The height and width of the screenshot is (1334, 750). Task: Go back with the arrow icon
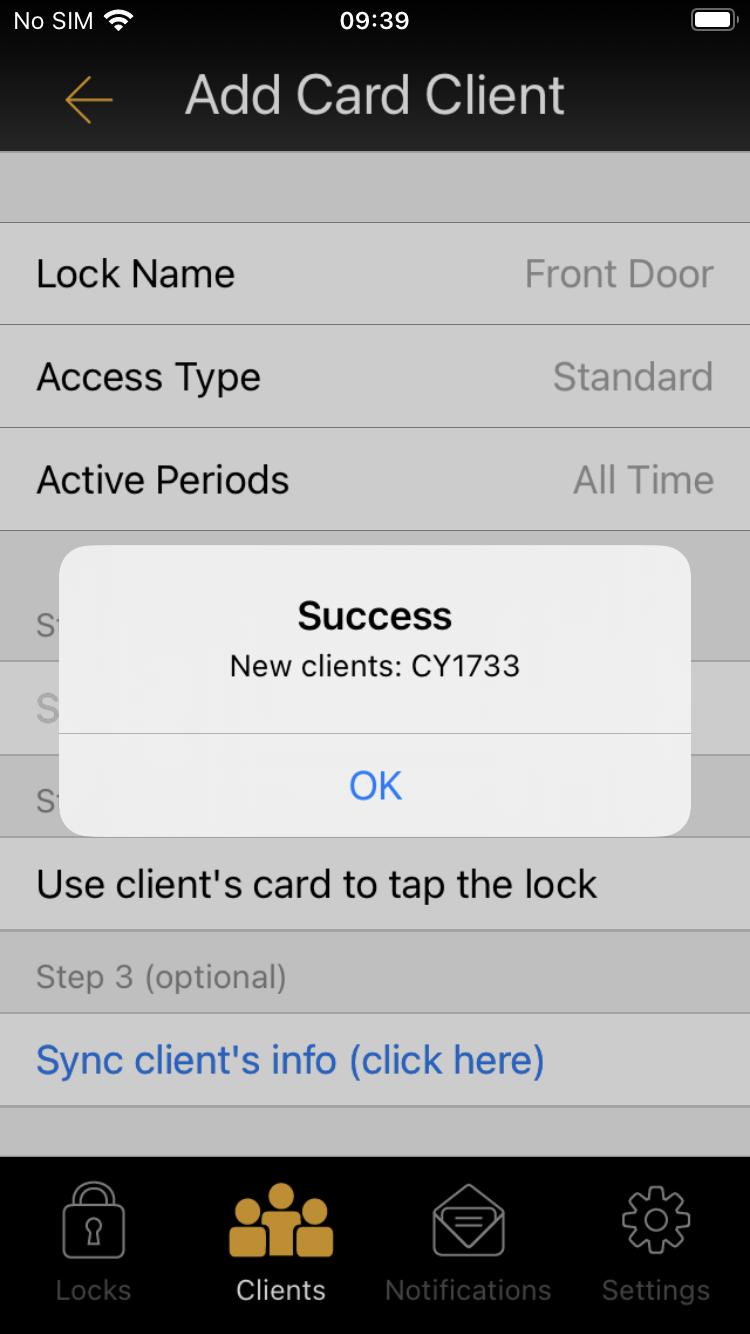(89, 98)
